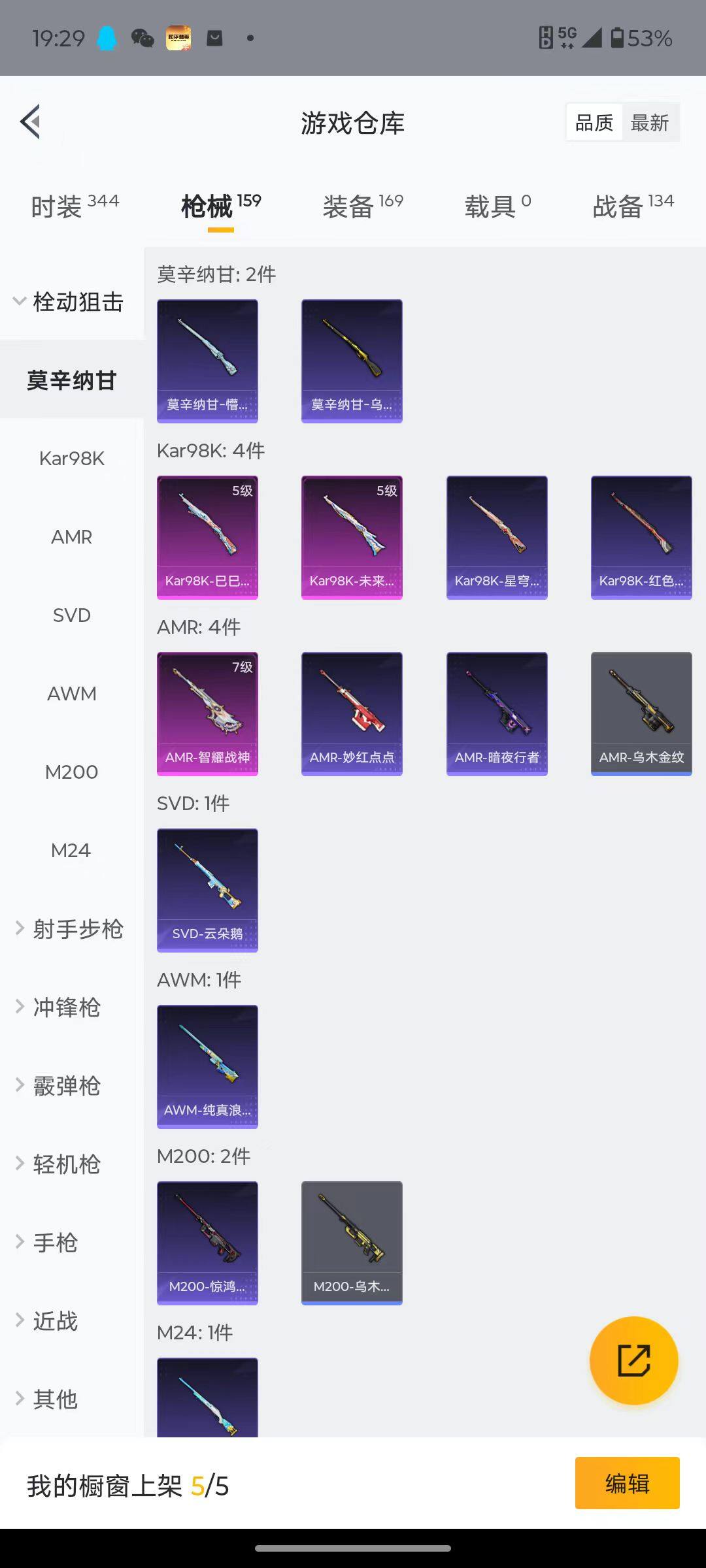The image size is (706, 1568).
Task: Open the SVD-云朵鹅 skin tile
Action: click(207, 890)
